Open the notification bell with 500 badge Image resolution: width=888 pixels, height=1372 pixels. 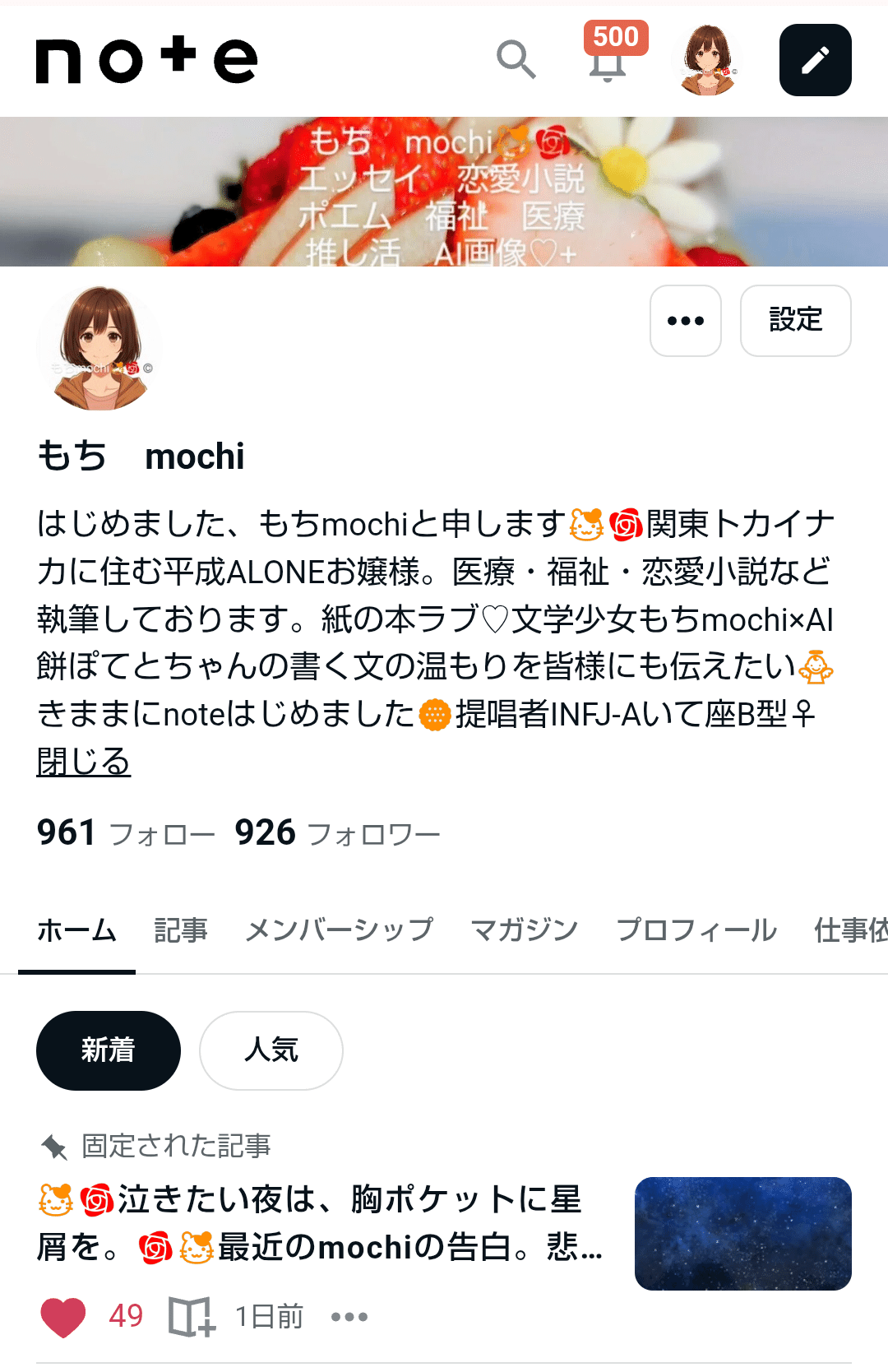point(608,66)
